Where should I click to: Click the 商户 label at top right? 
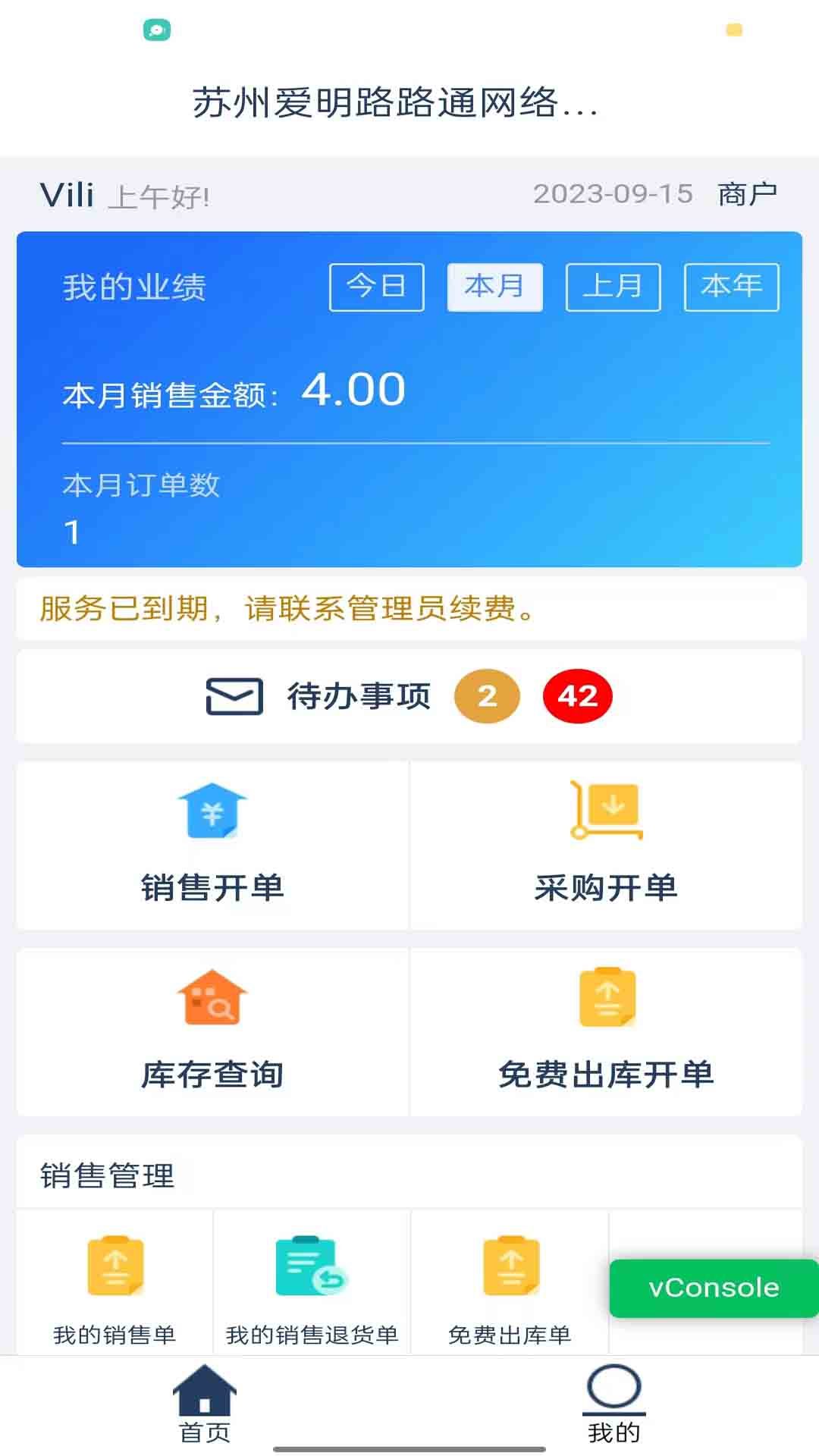click(748, 195)
